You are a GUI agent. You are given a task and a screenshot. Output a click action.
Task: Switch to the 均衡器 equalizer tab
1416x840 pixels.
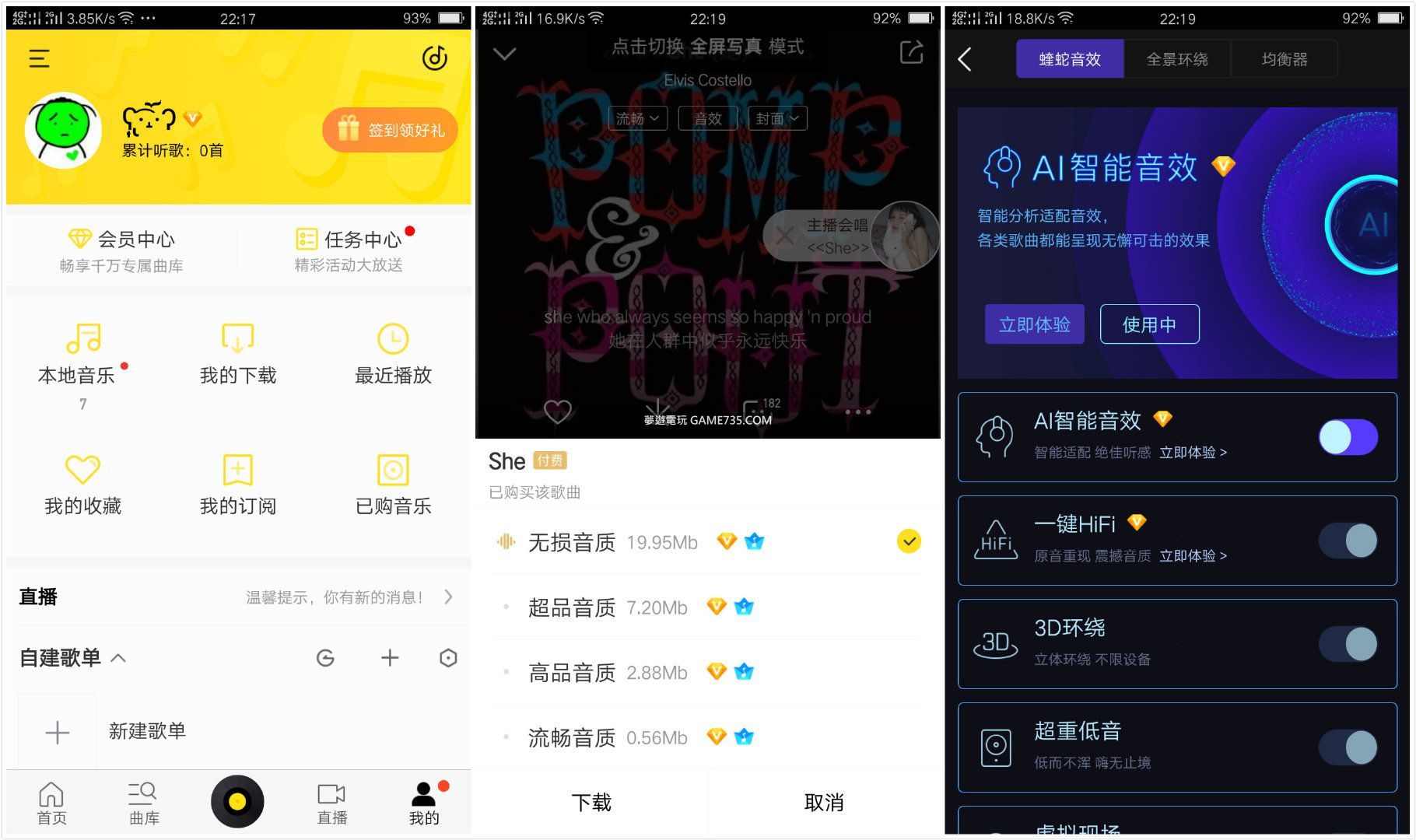[x=1284, y=59]
